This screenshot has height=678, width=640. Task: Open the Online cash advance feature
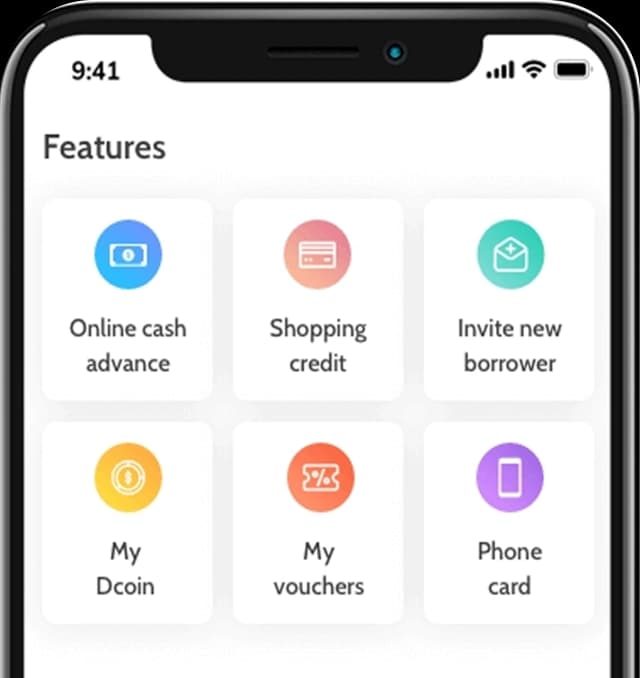[x=127, y=300]
